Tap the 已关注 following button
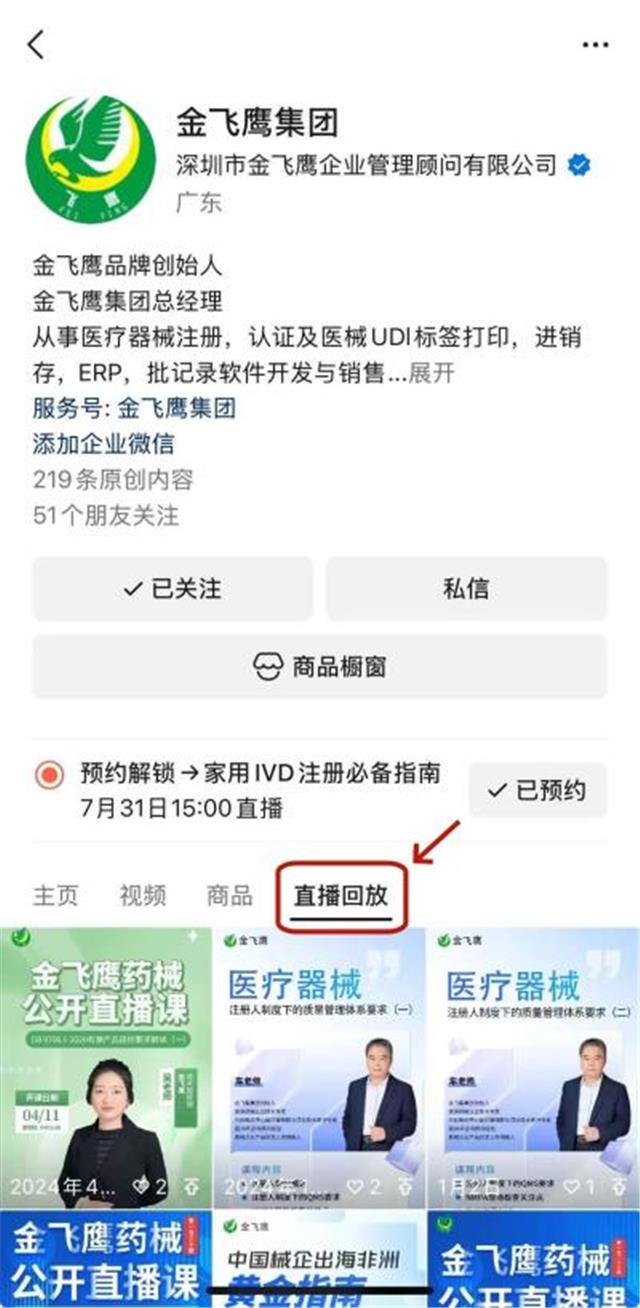 tap(172, 588)
